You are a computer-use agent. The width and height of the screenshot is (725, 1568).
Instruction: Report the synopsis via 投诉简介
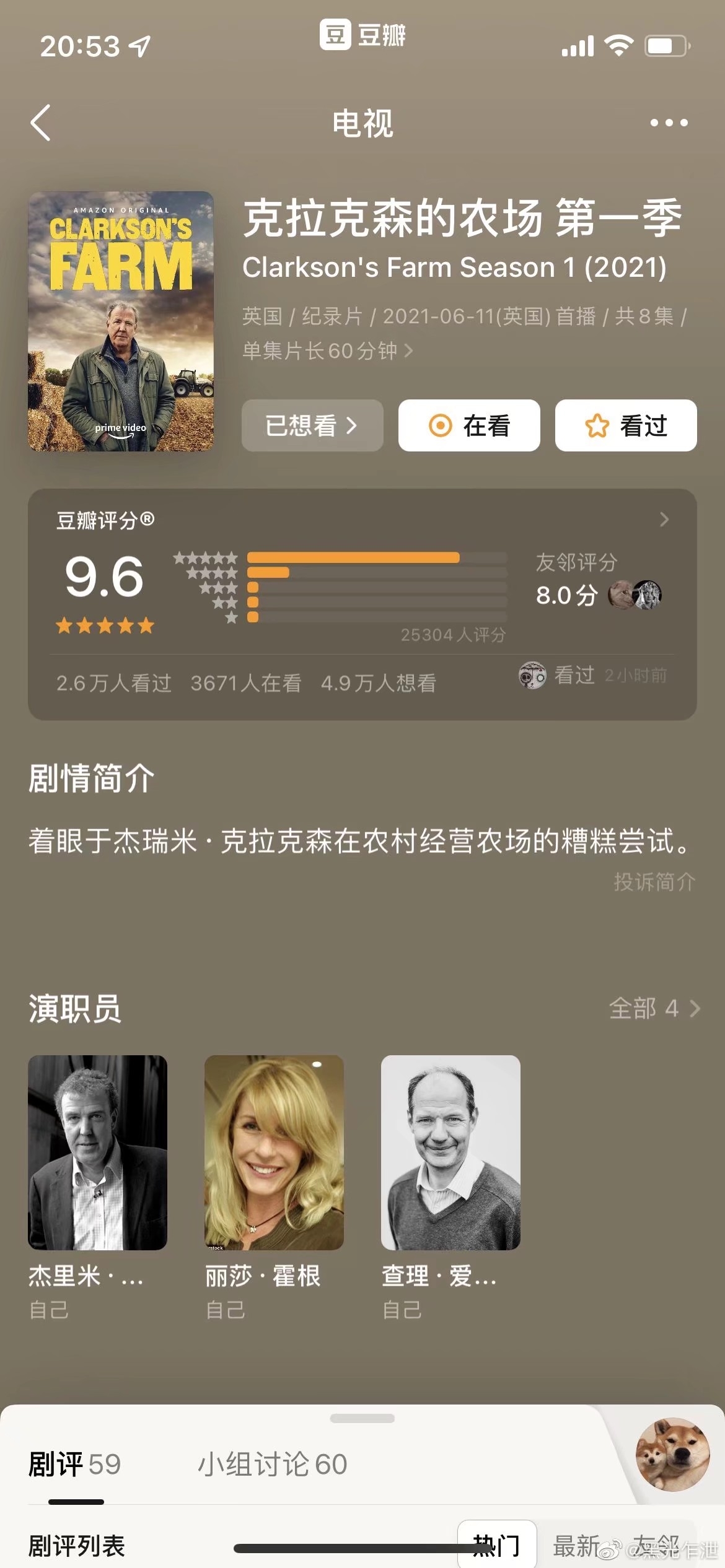tap(654, 881)
